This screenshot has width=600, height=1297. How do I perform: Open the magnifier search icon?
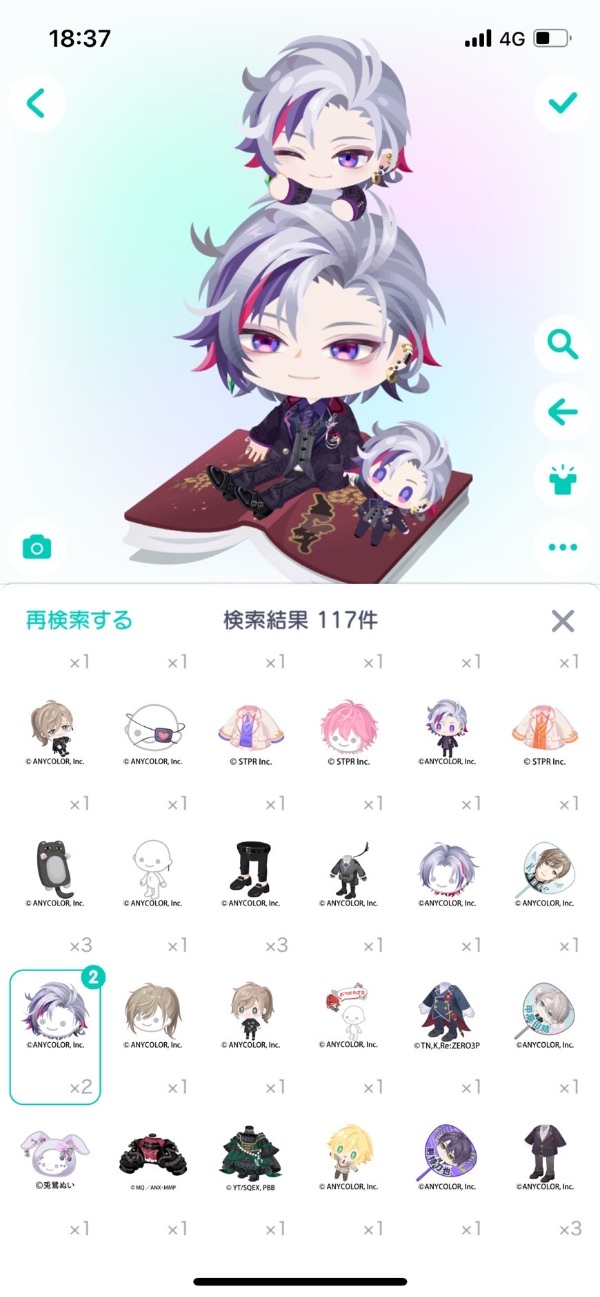562,346
